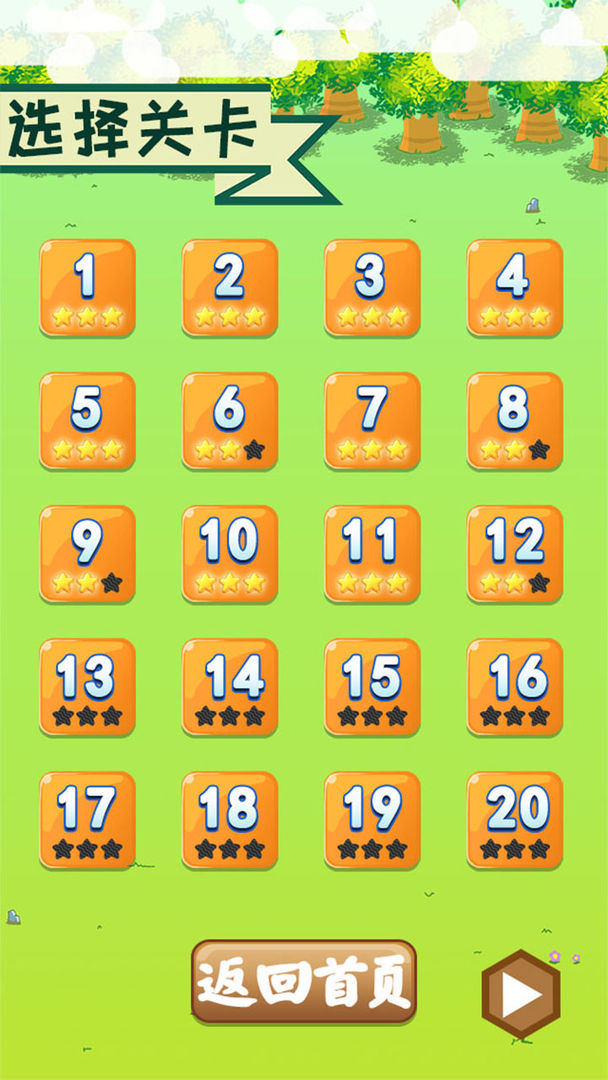Go to next page of levels

click(521, 994)
